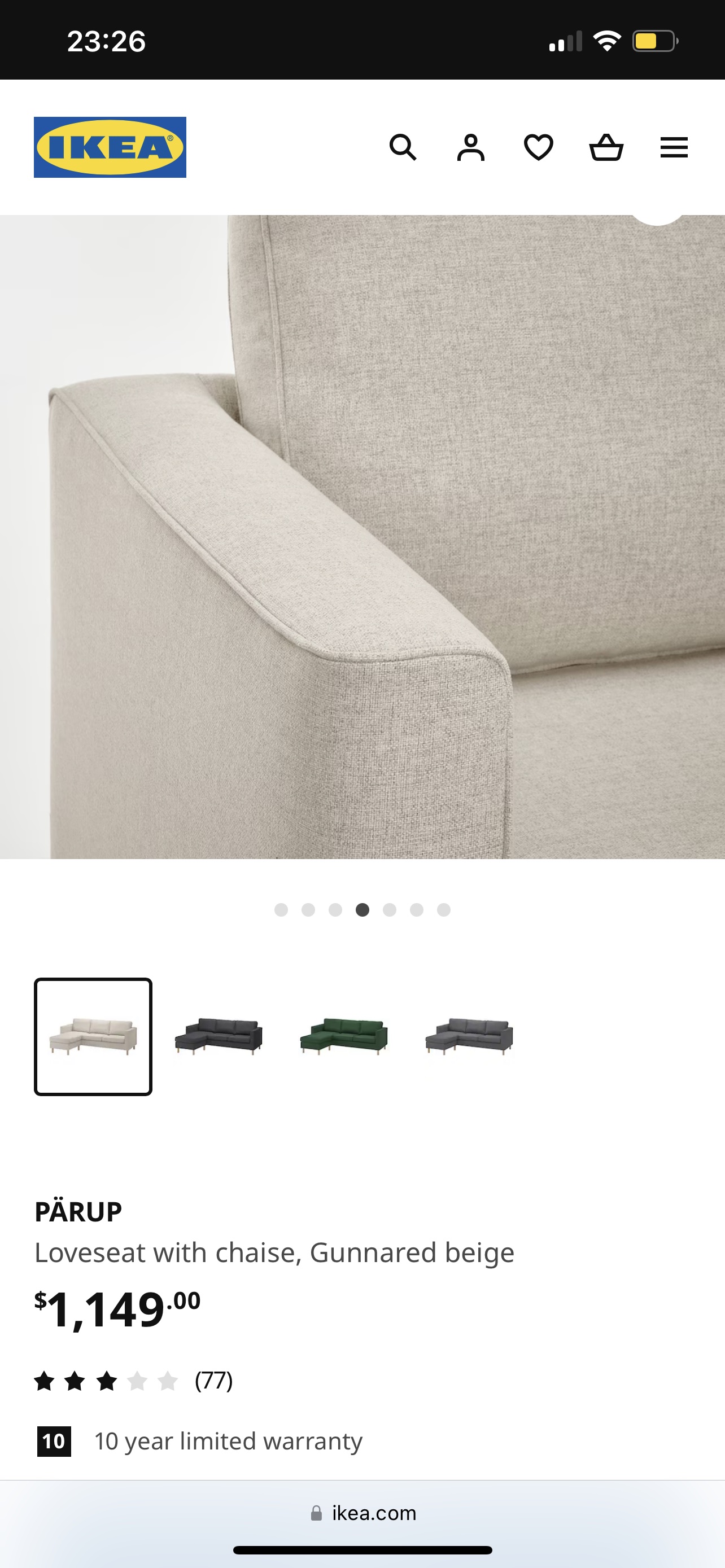
Task: Open the search icon
Action: pyautogui.click(x=405, y=148)
